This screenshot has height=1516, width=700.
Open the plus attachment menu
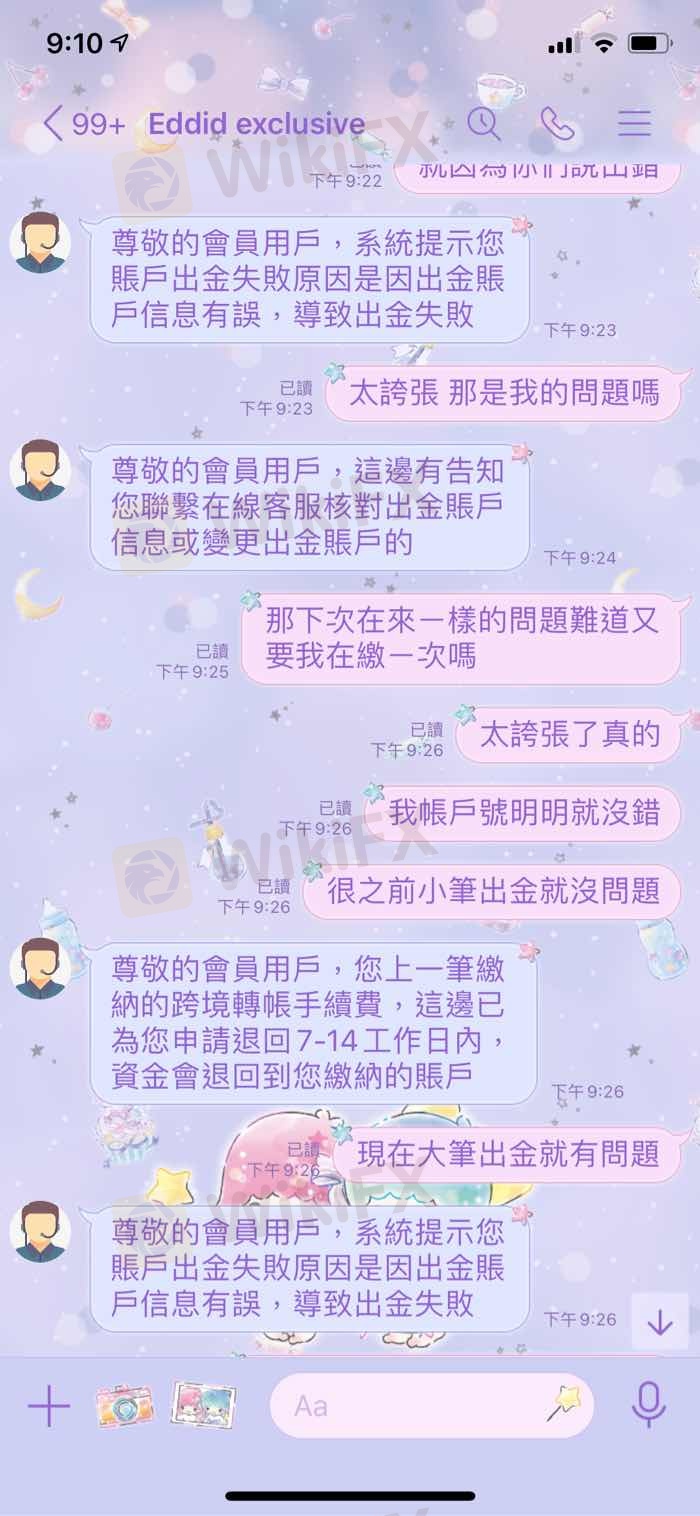click(x=48, y=1407)
